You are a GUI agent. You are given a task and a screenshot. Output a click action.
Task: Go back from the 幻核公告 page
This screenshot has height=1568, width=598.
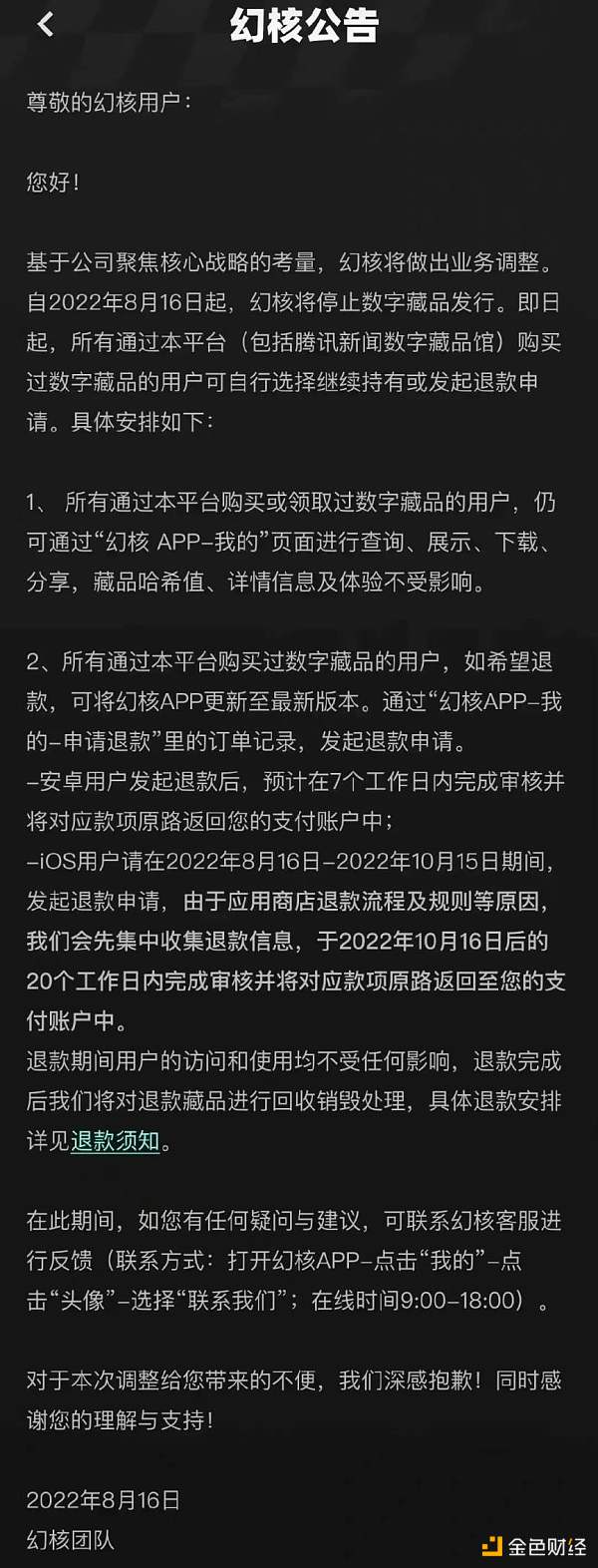coord(45,25)
